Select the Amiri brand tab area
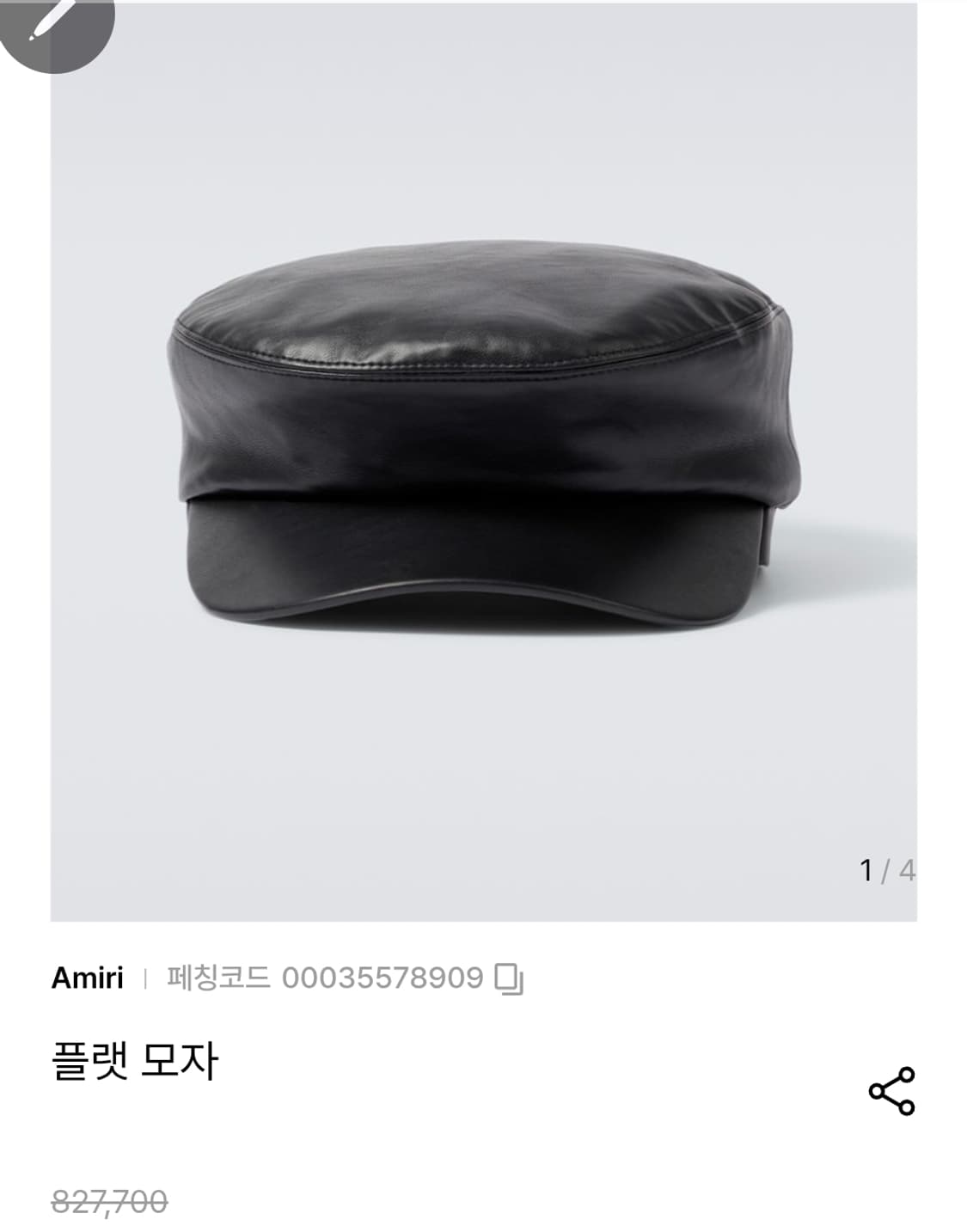 point(86,976)
